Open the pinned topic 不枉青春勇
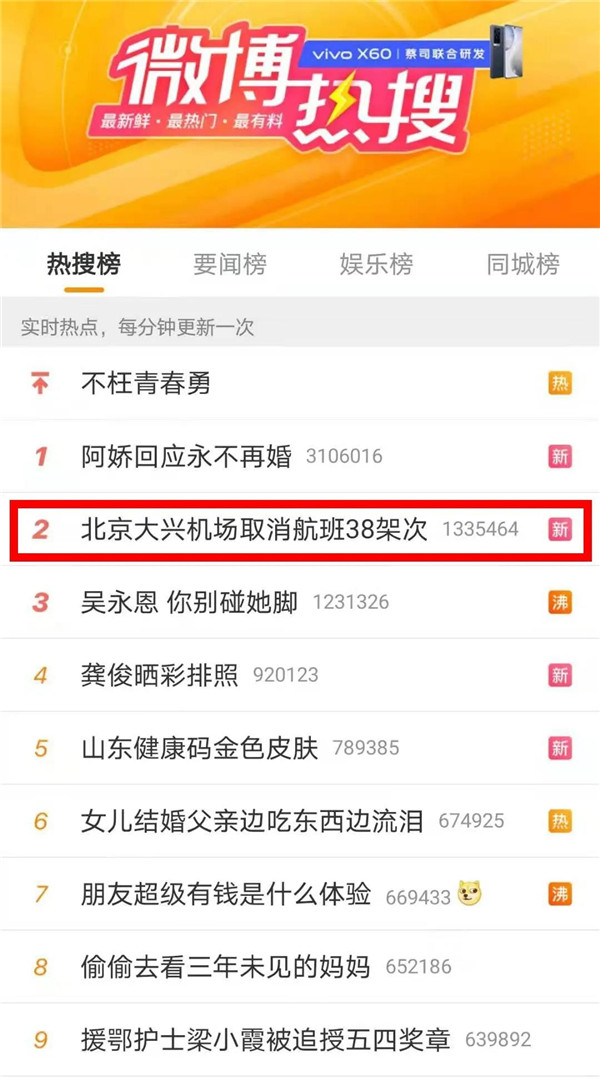 146,383
